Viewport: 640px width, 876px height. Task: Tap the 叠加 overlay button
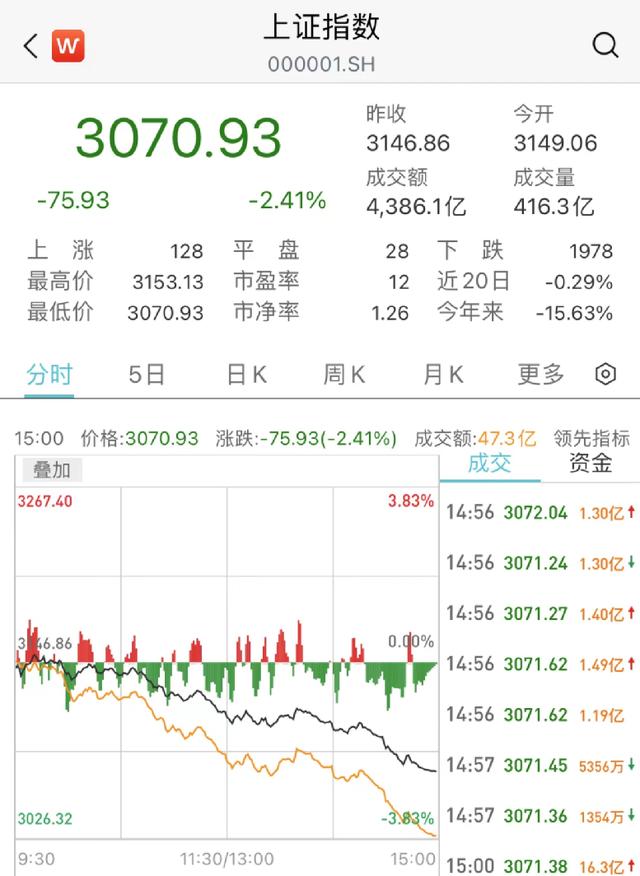(x=51, y=469)
